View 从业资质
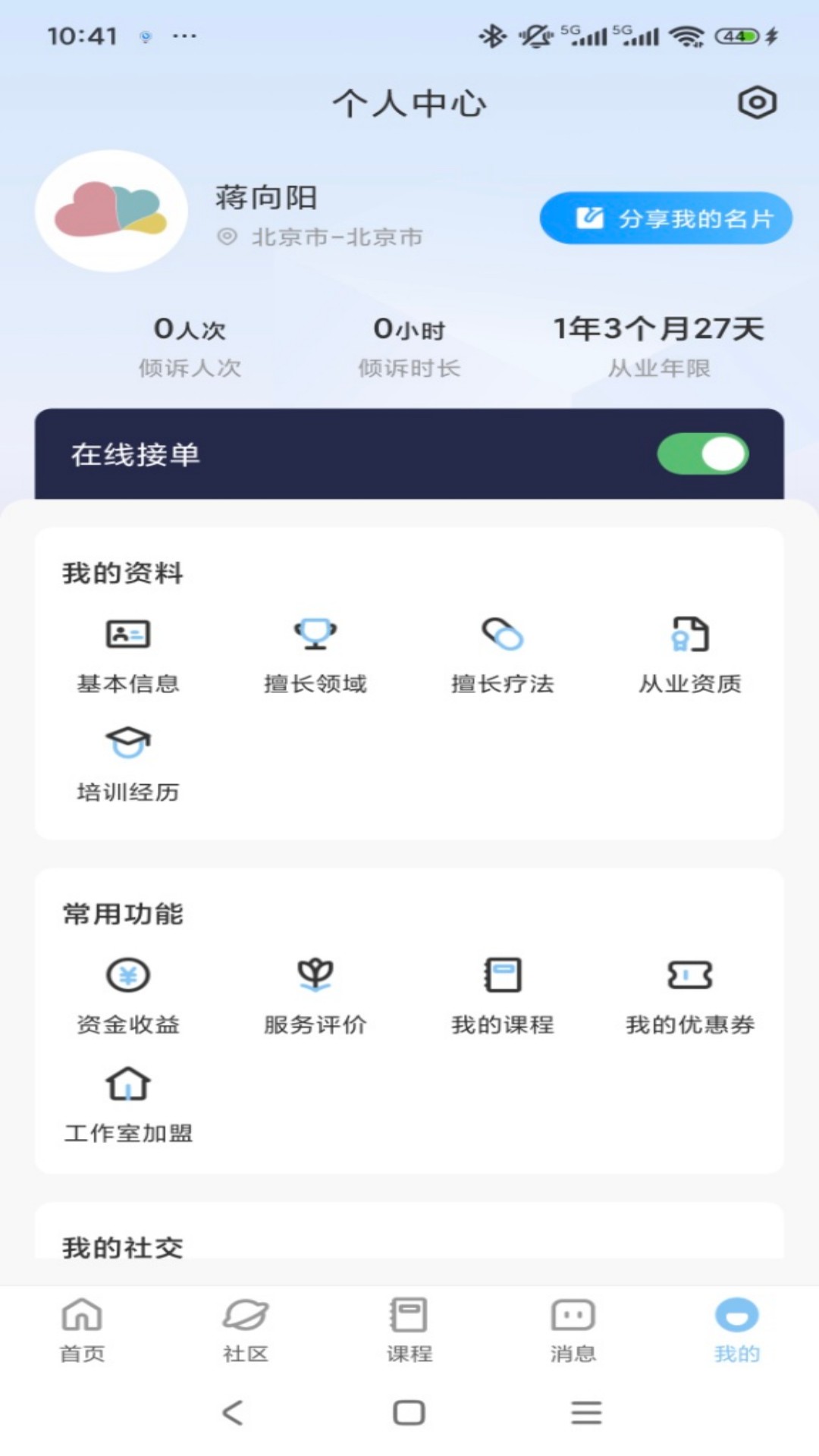This screenshot has height=1456, width=819. 689,654
